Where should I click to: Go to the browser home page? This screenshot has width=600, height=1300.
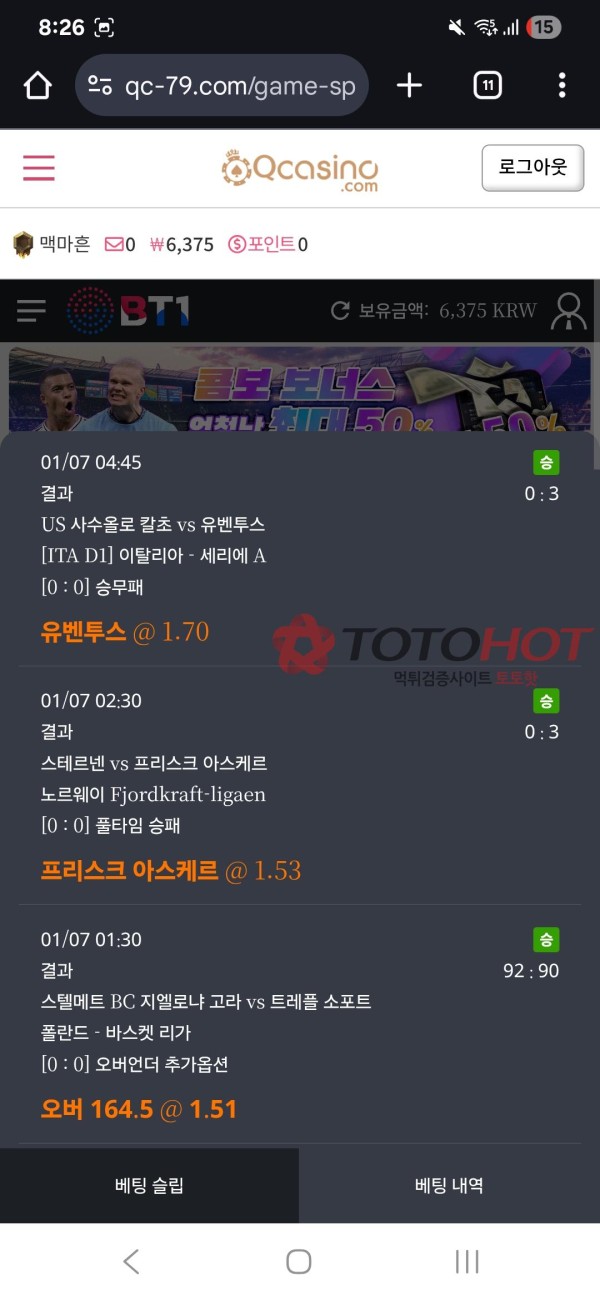coord(37,86)
